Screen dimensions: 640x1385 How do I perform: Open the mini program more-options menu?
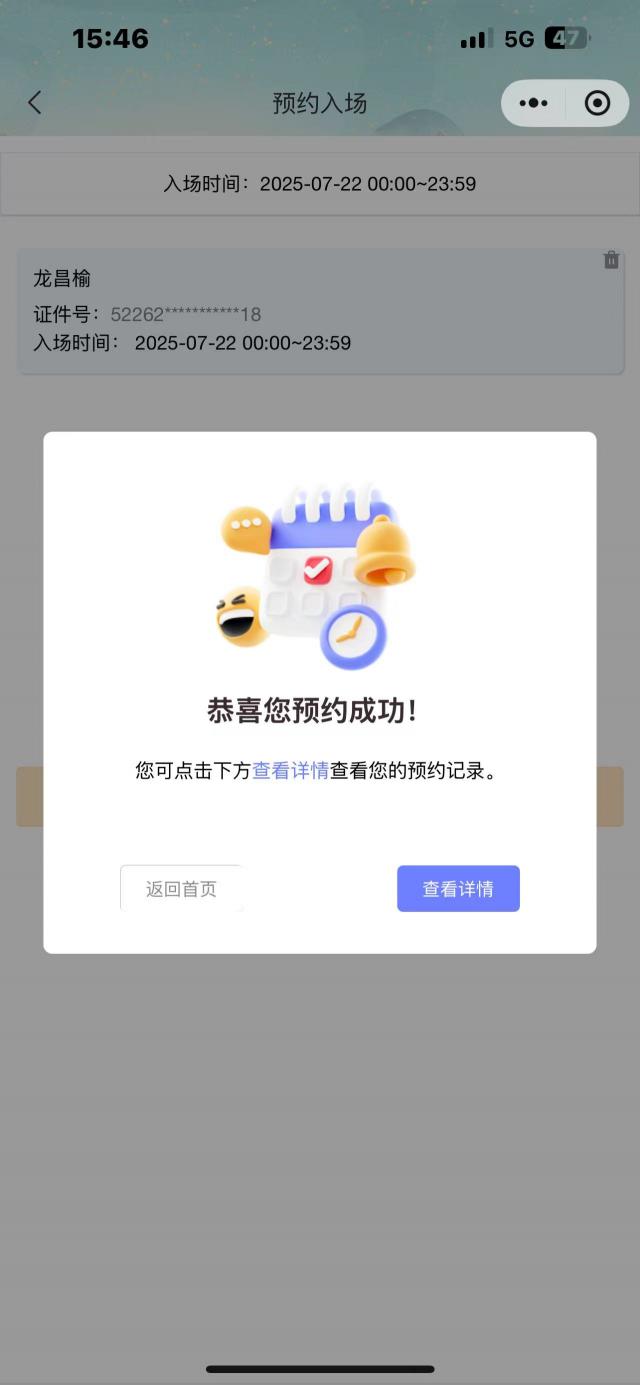[x=534, y=103]
